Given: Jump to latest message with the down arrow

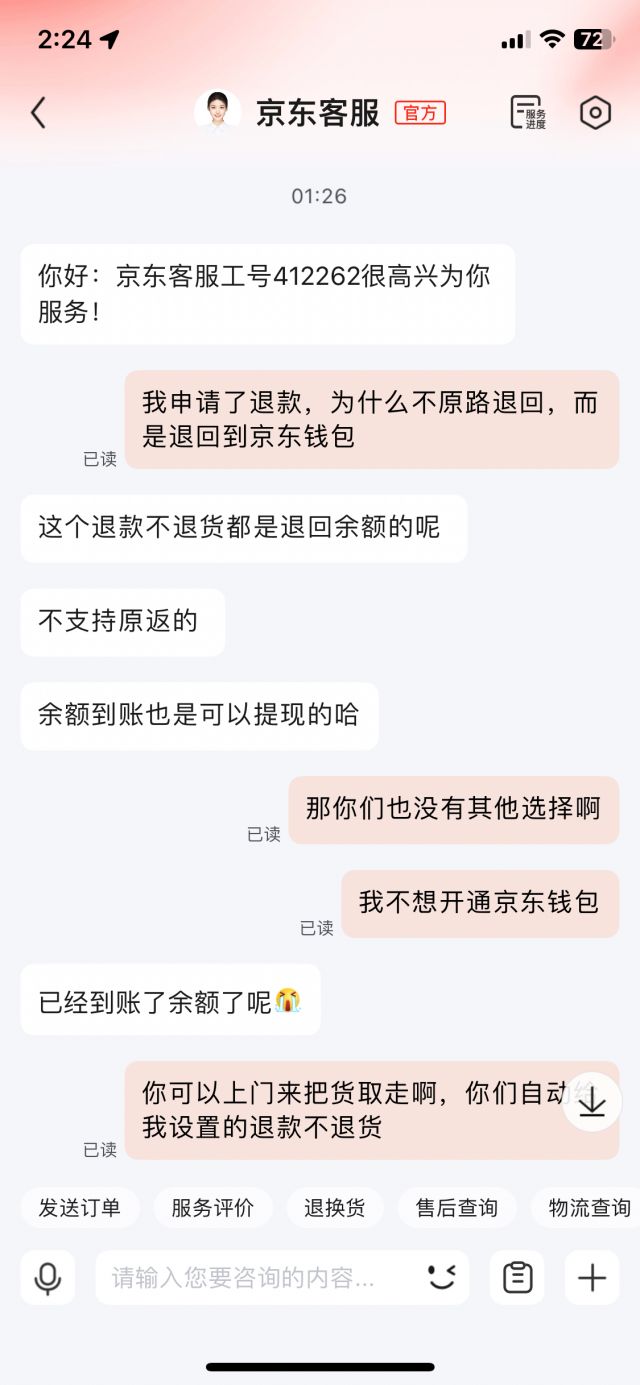Looking at the screenshot, I should [x=592, y=1102].
